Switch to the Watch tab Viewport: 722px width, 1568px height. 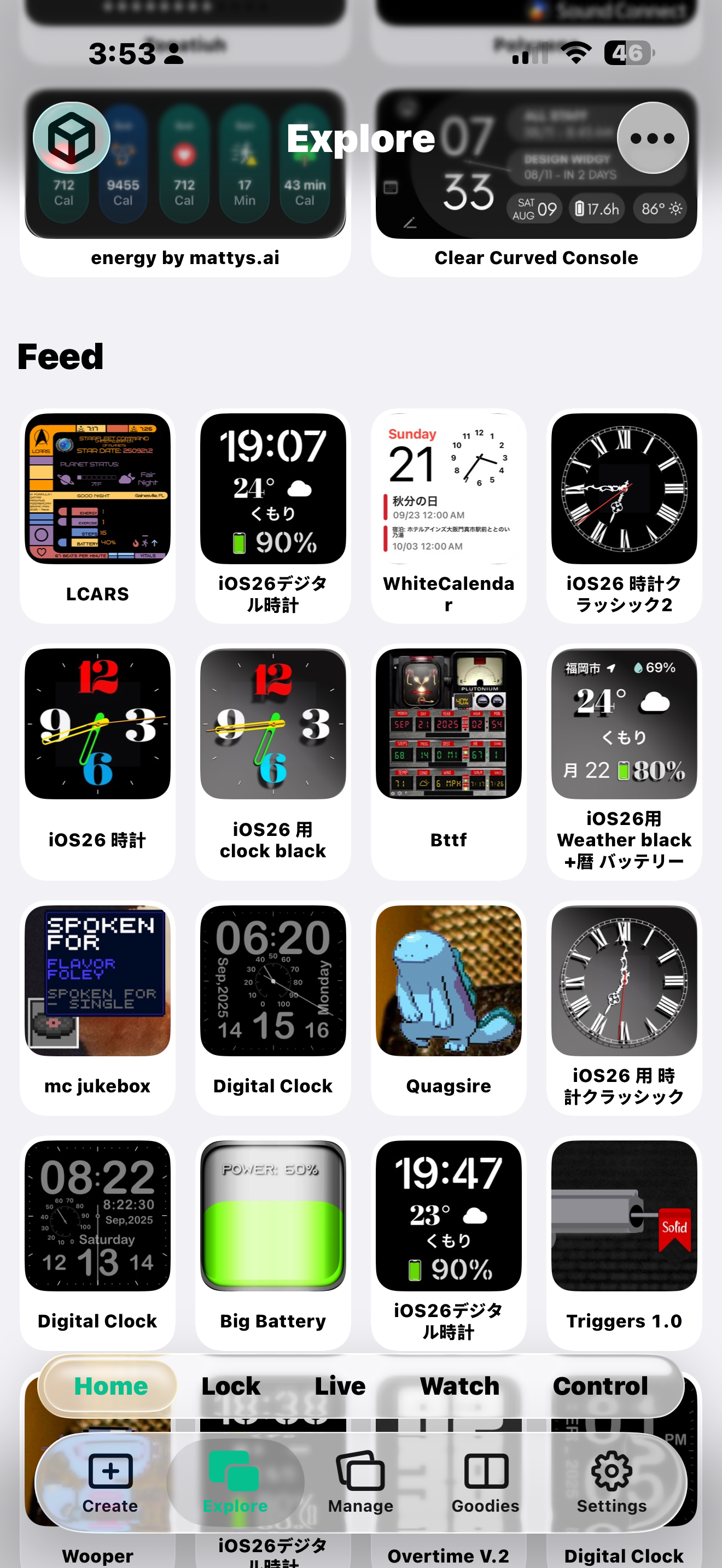(459, 1386)
